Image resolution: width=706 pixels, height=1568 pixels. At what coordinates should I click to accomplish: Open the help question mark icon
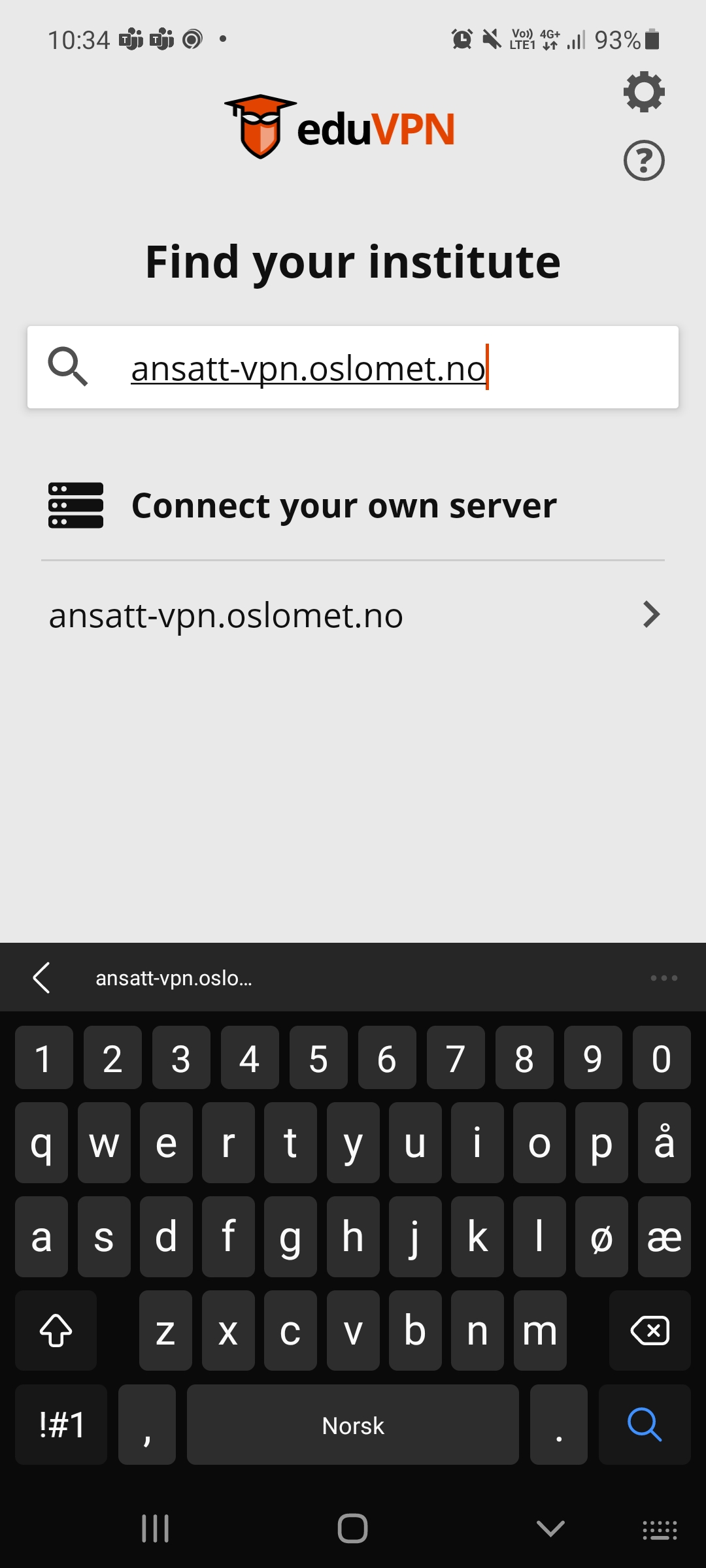tap(644, 160)
